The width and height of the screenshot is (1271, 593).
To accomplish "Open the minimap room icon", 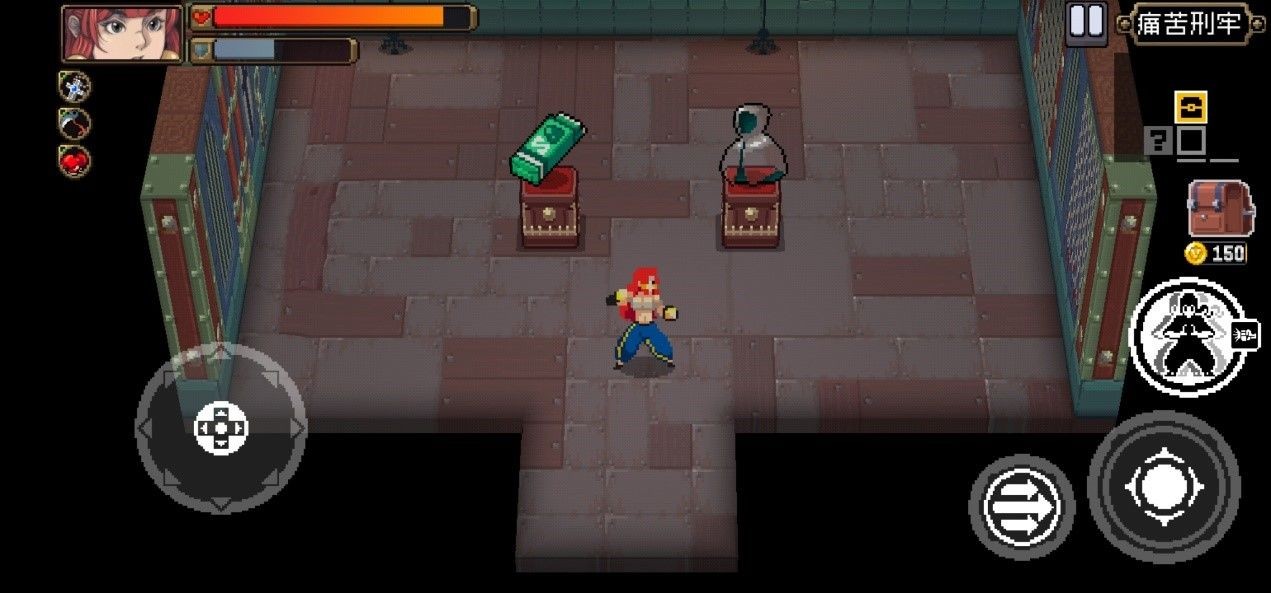I will pyautogui.click(x=1191, y=106).
